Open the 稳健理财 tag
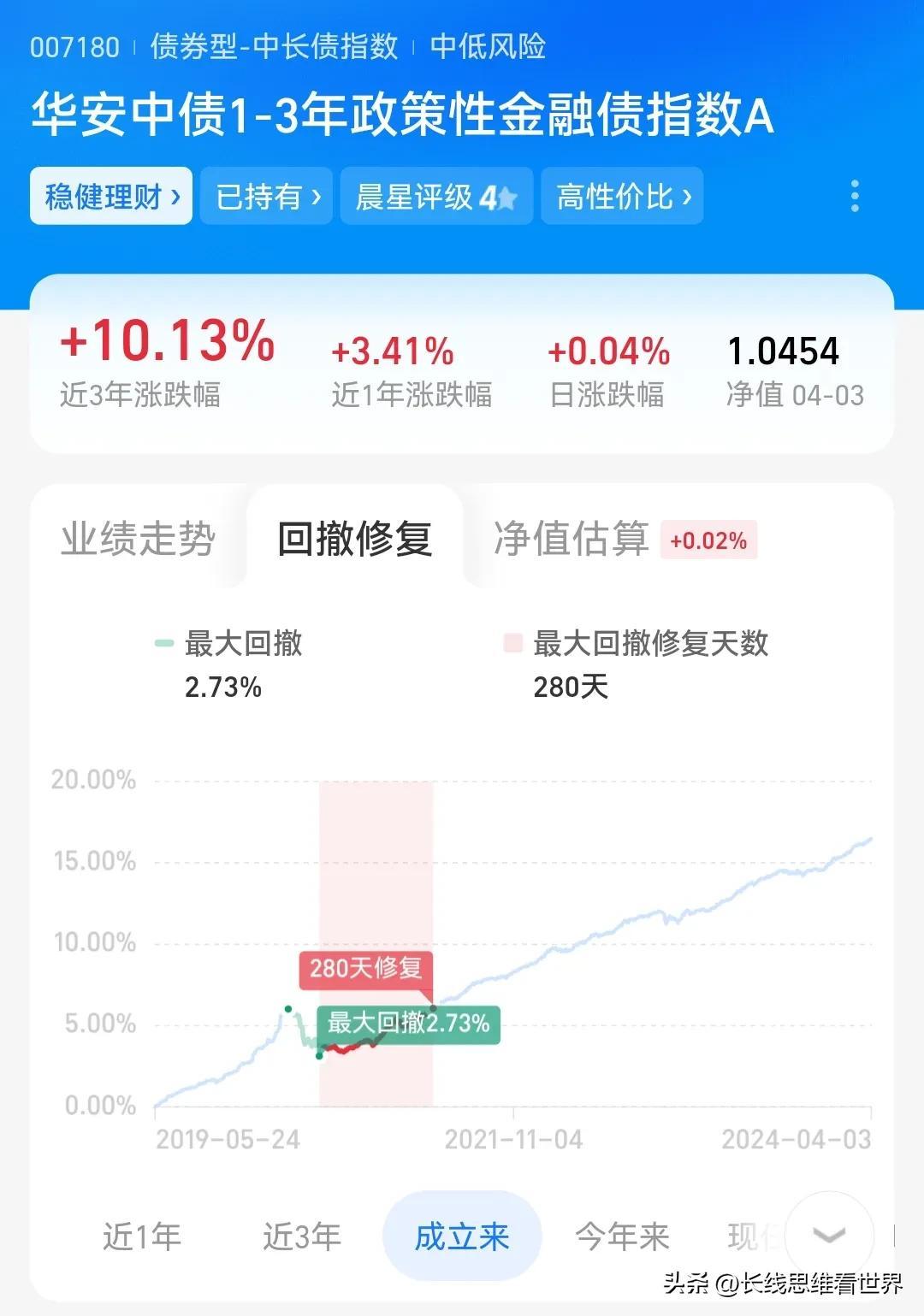The width and height of the screenshot is (924, 1316). tap(111, 197)
